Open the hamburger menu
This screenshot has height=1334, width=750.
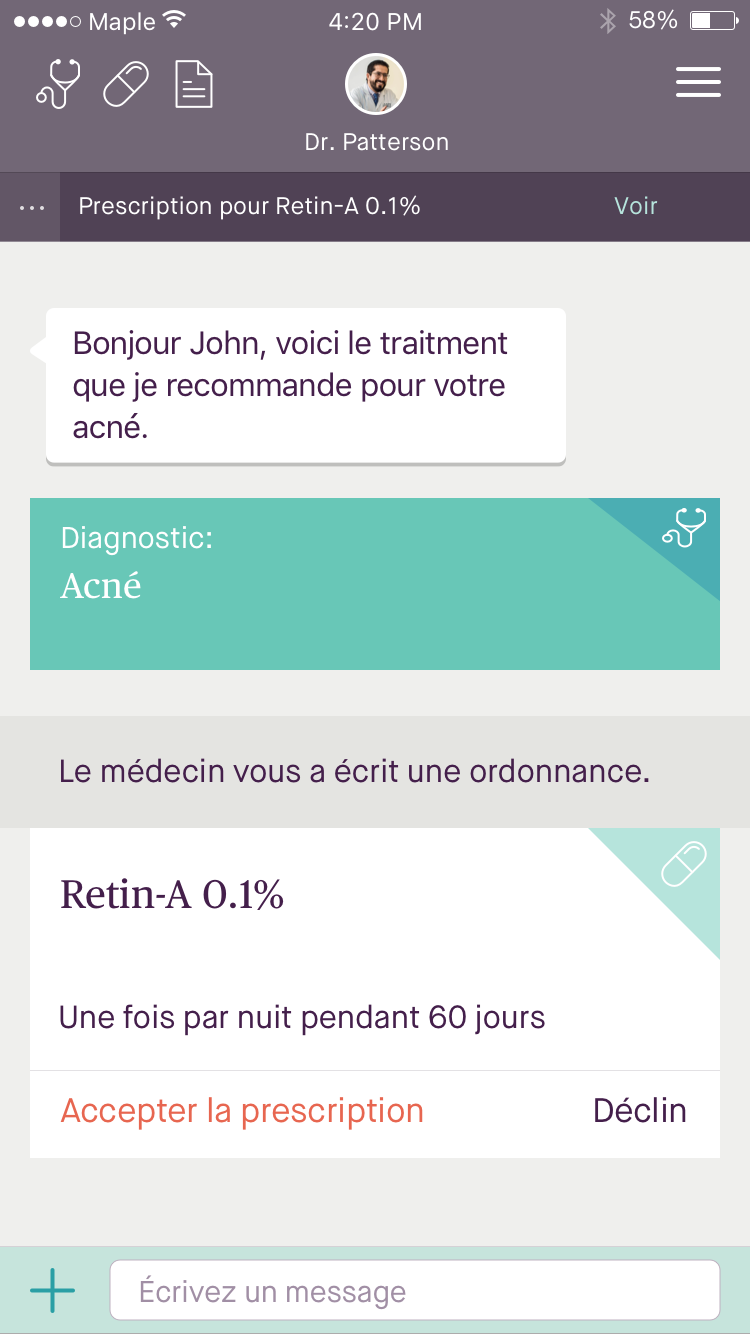click(698, 82)
